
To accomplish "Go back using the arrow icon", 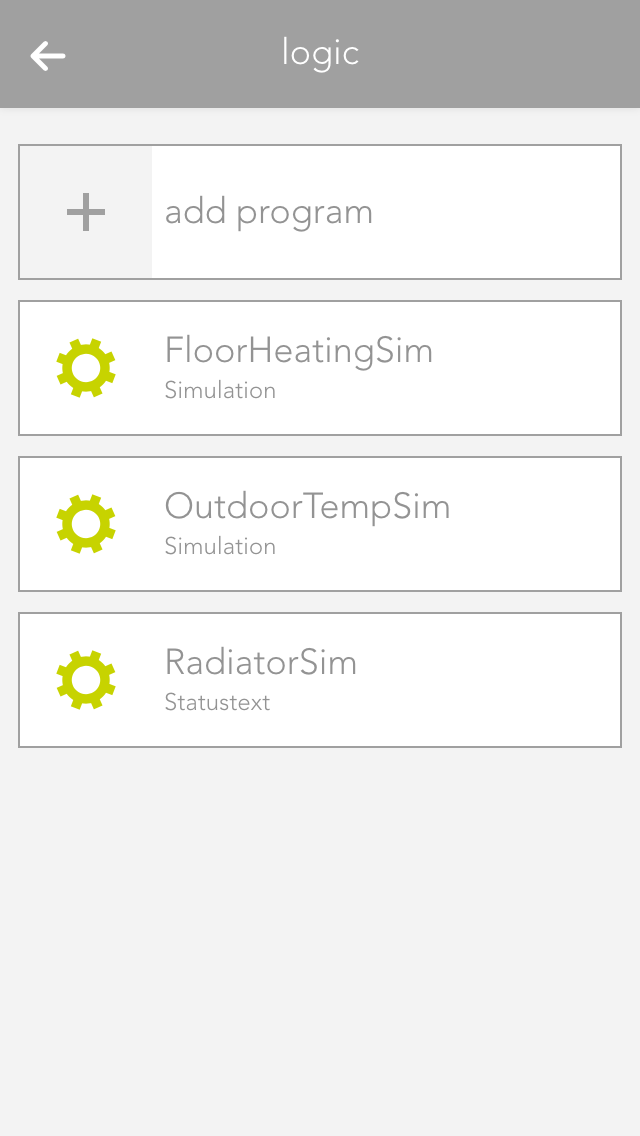I will (47, 56).
